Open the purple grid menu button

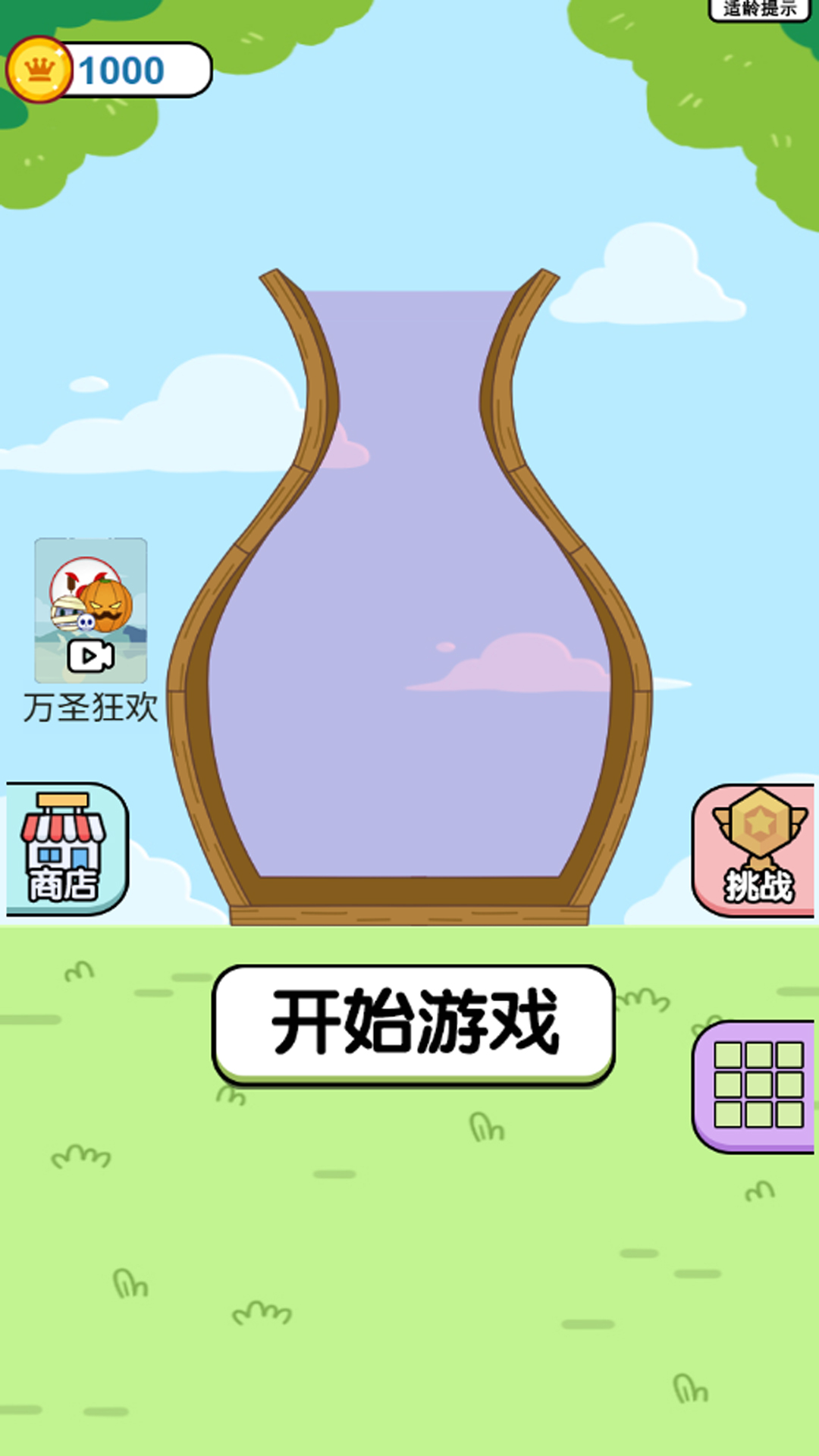(756, 1086)
